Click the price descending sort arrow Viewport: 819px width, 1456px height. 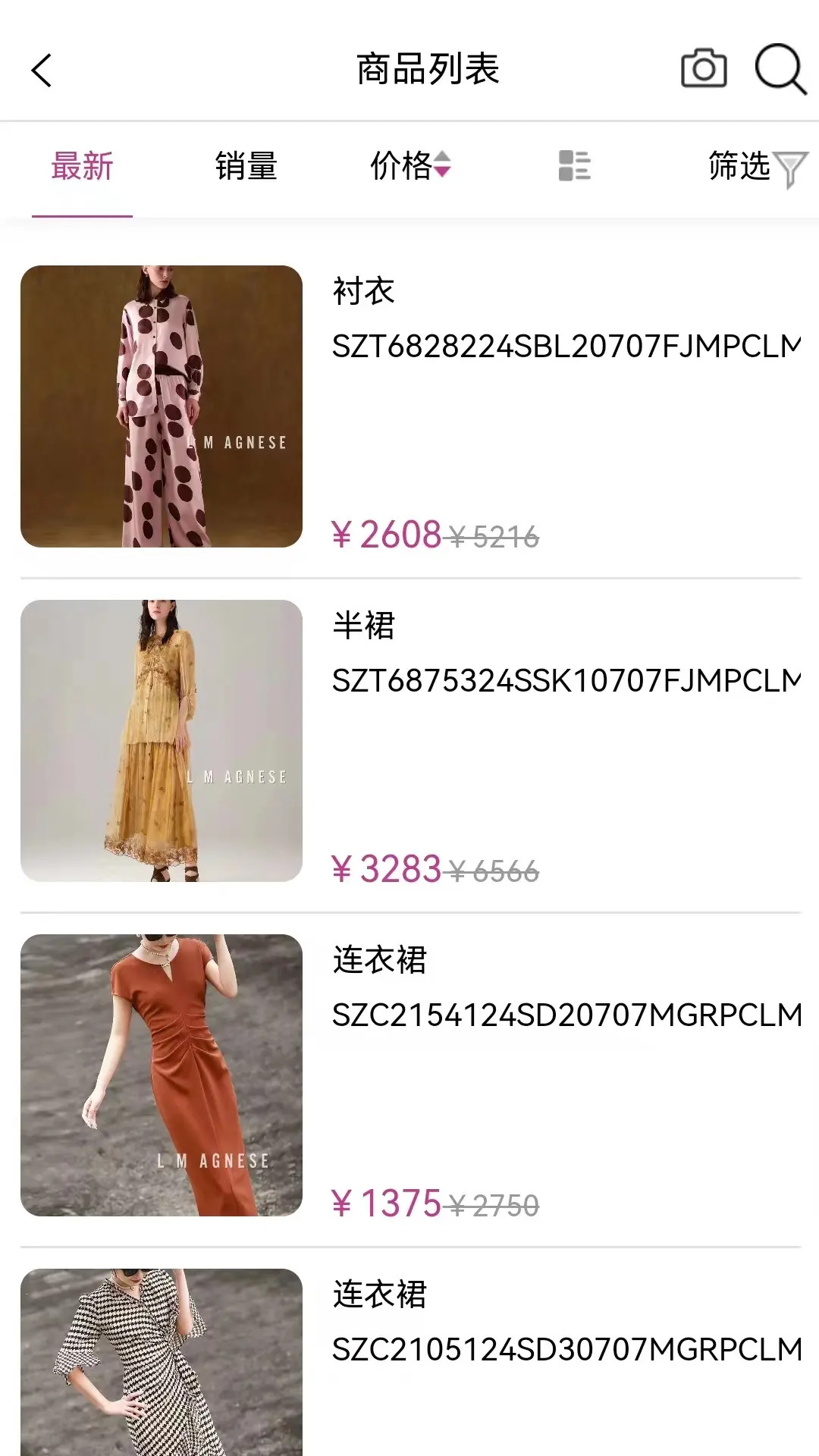click(442, 173)
